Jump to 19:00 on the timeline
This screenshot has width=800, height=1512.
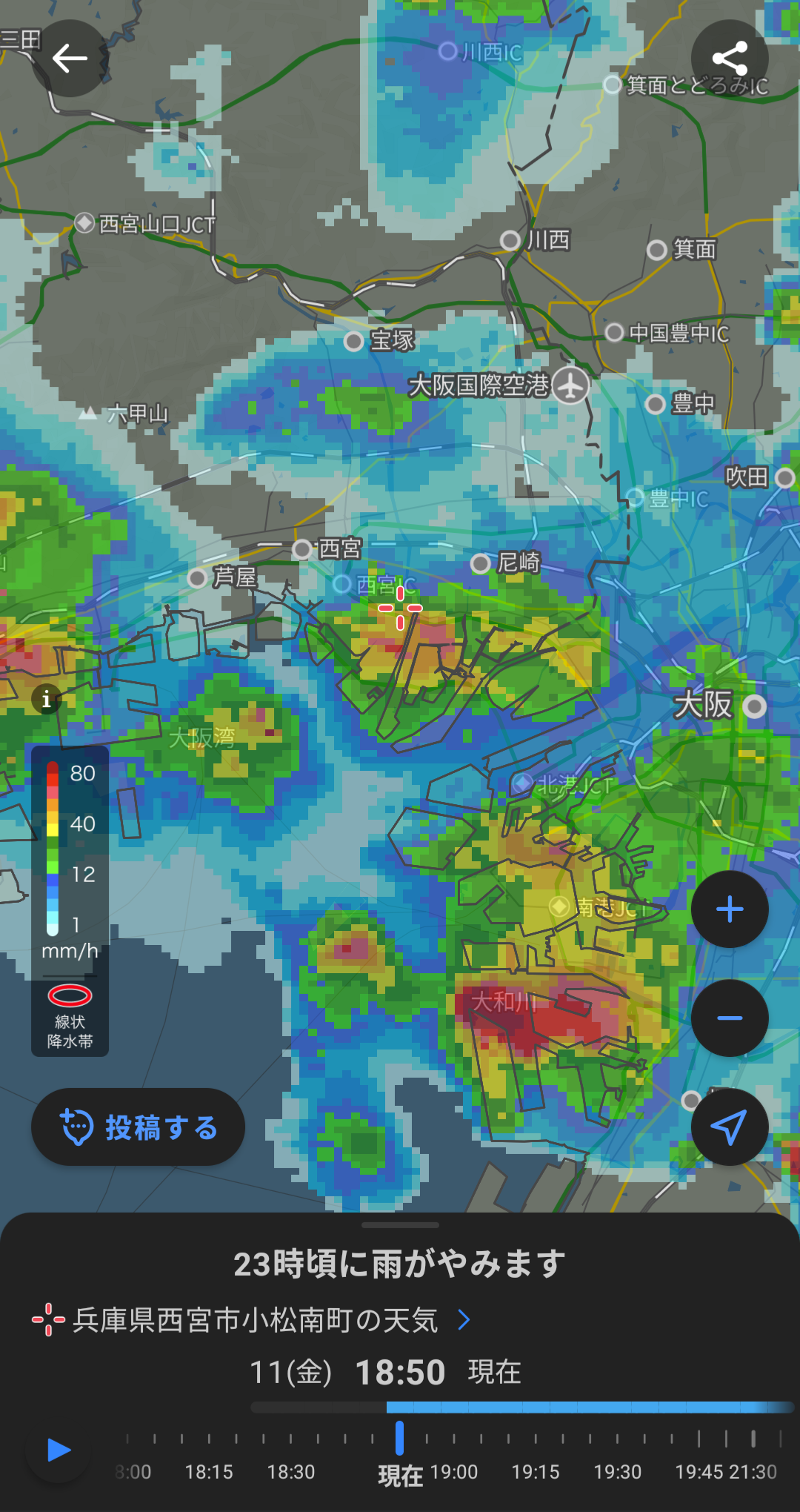pos(454,1472)
